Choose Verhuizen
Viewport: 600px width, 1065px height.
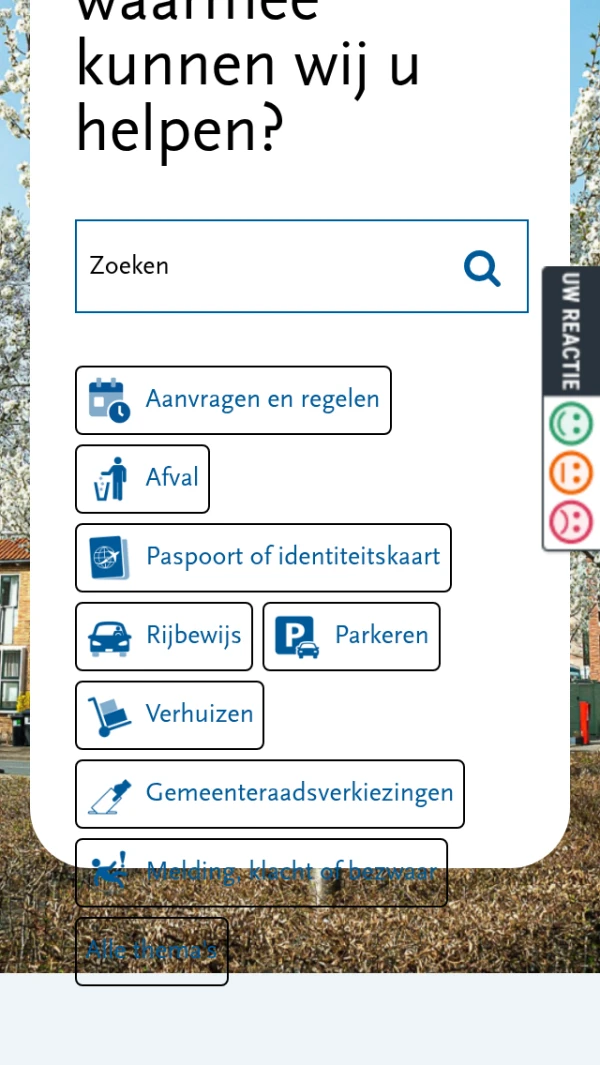coord(170,716)
